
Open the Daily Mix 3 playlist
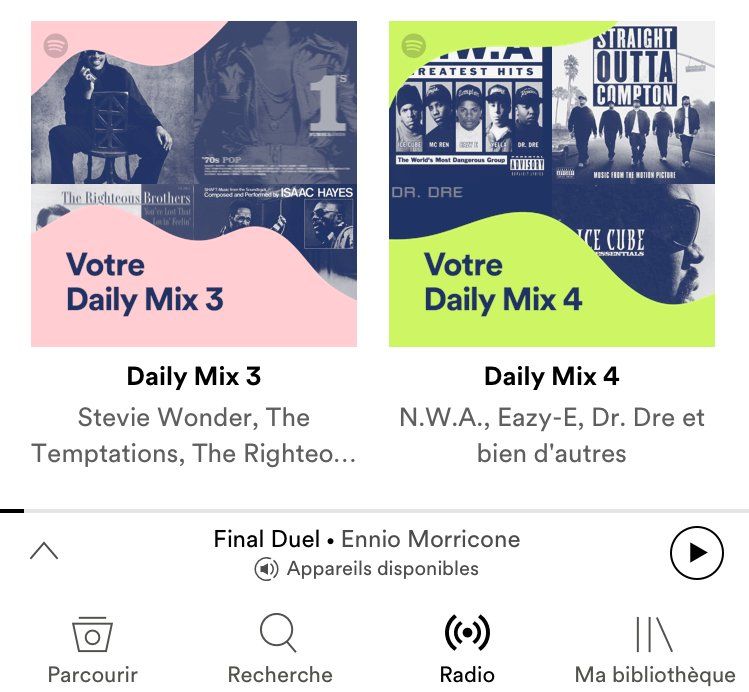[194, 185]
